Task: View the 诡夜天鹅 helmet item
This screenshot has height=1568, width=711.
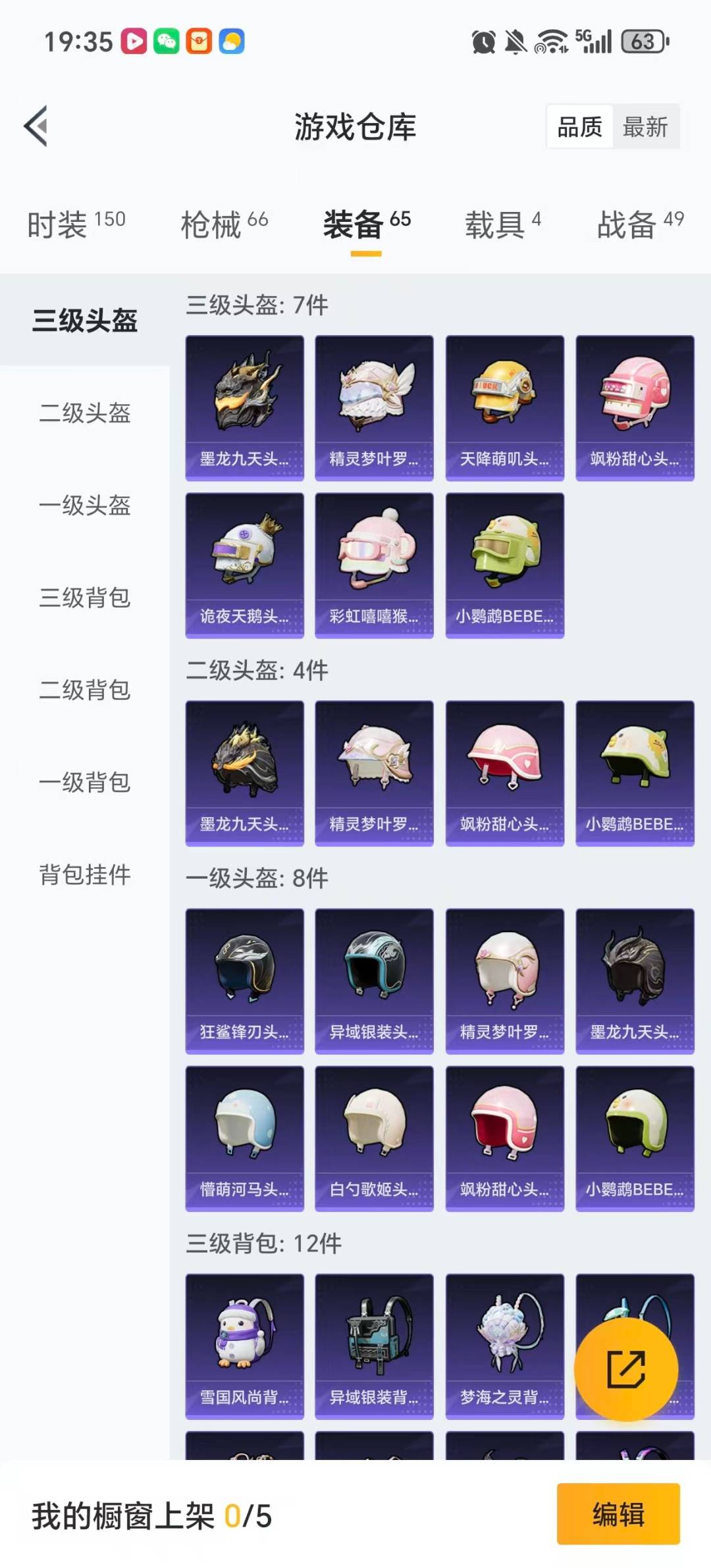Action: [245, 565]
